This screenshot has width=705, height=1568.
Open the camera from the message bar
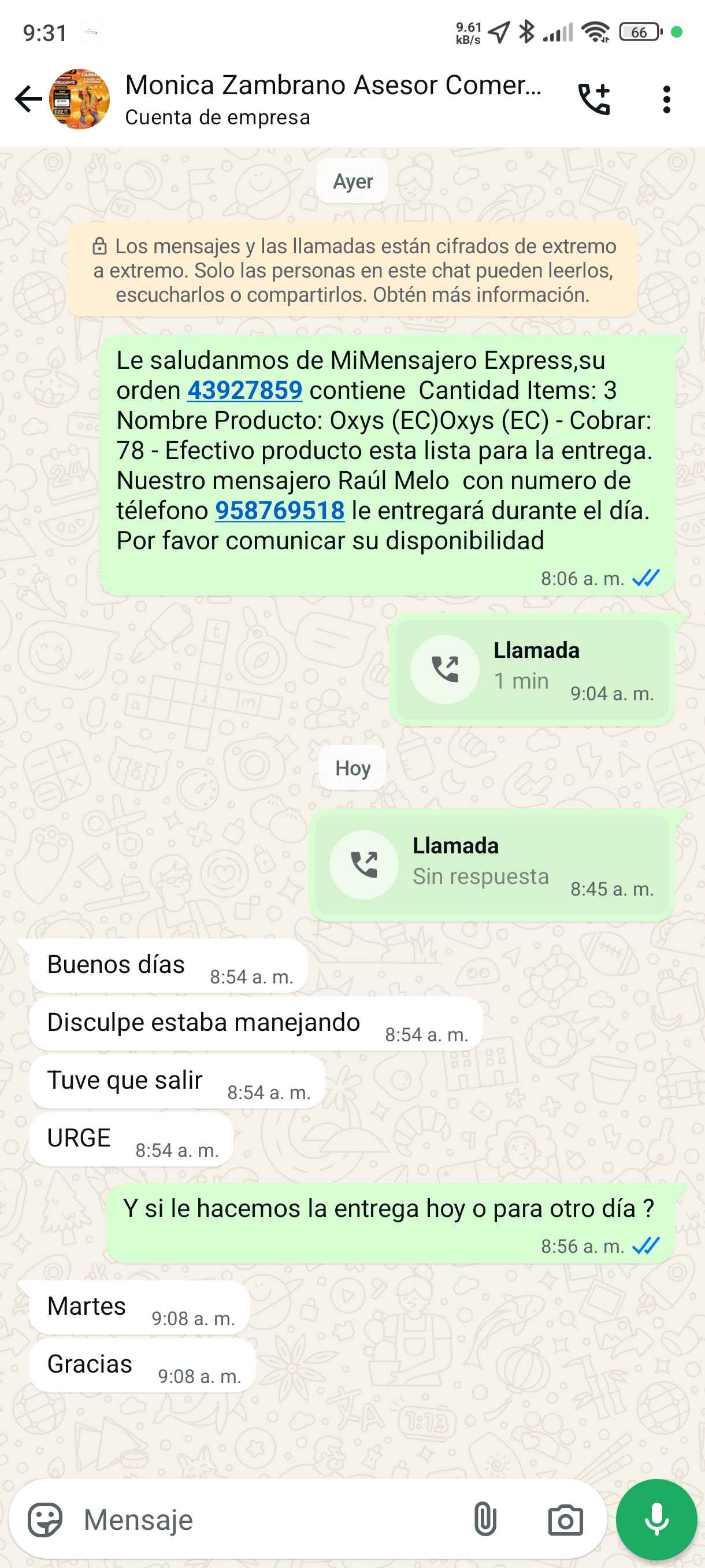pyautogui.click(x=565, y=1519)
